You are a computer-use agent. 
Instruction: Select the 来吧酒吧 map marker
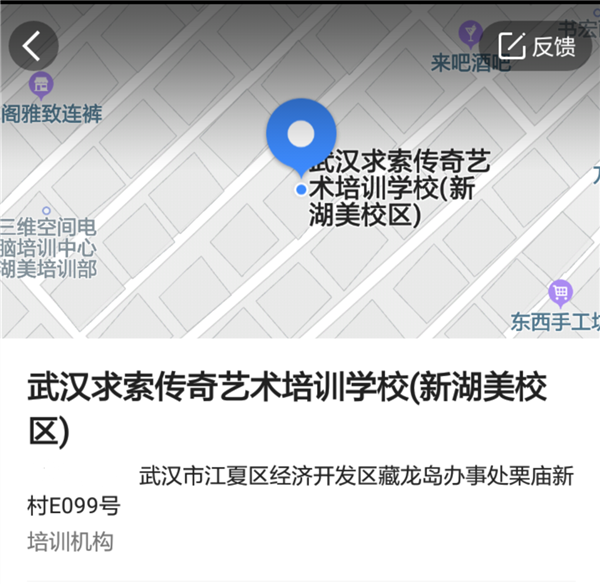(468, 37)
